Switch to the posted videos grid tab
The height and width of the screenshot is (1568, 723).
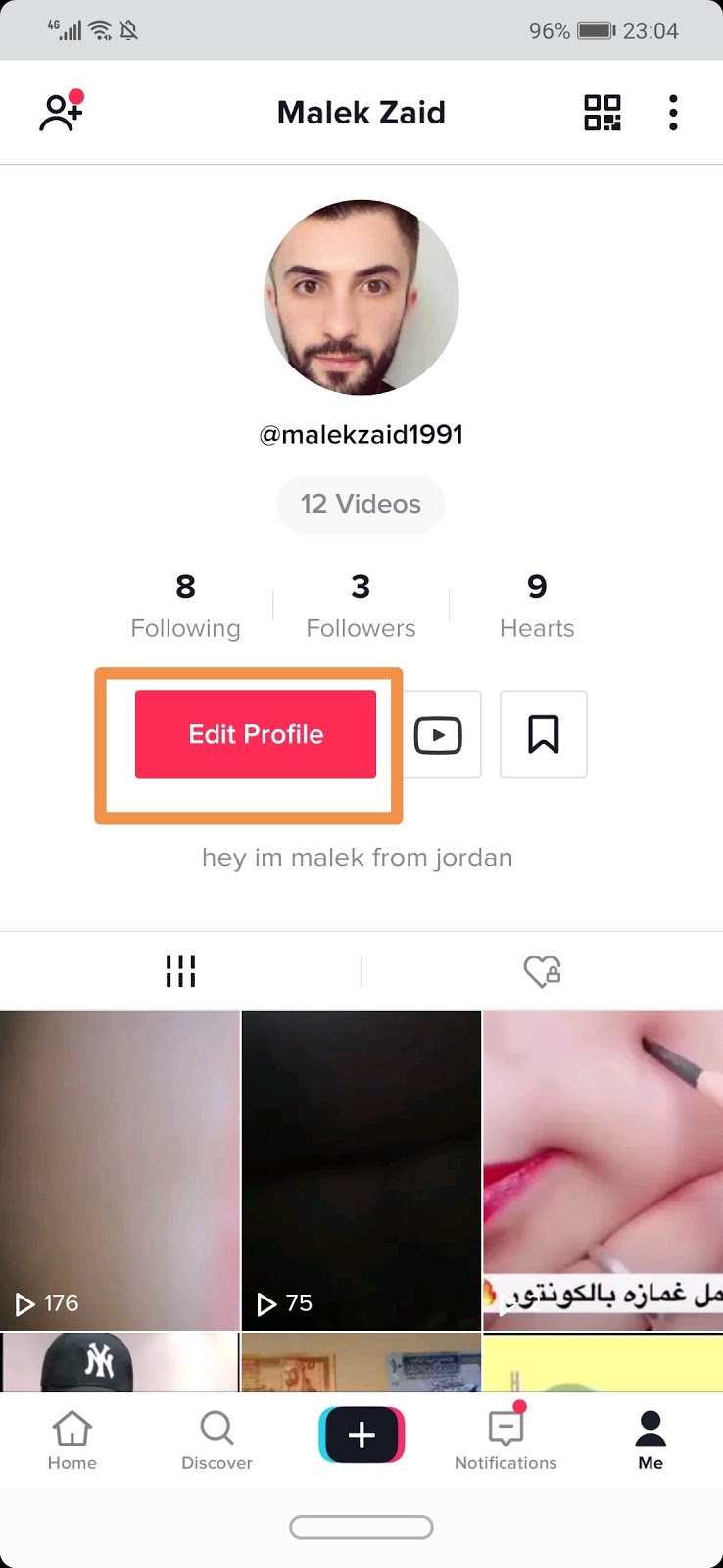180,971
